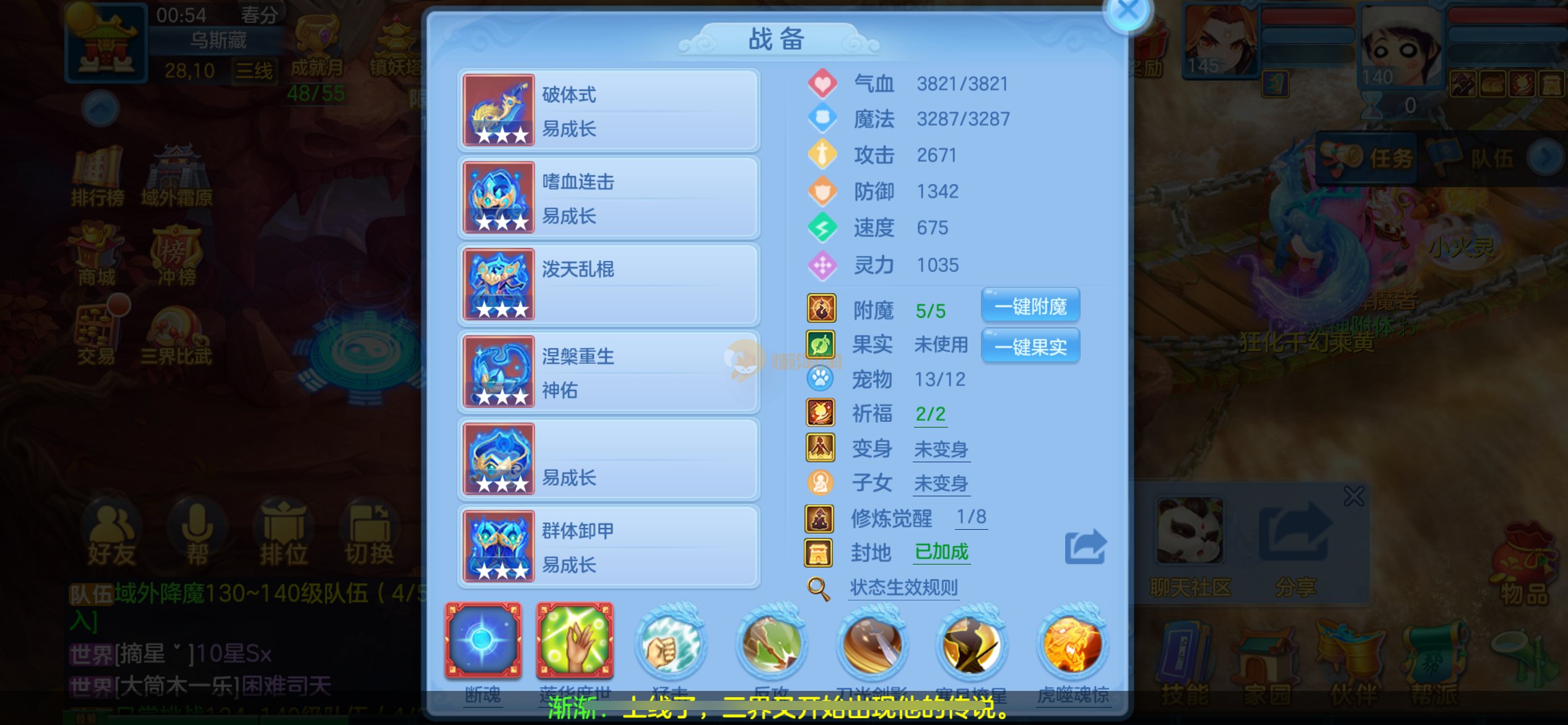This screenshot has height=725, width=1568.
Task: Open the 嗜血连击 equipment slot
Action: [609, 198]
